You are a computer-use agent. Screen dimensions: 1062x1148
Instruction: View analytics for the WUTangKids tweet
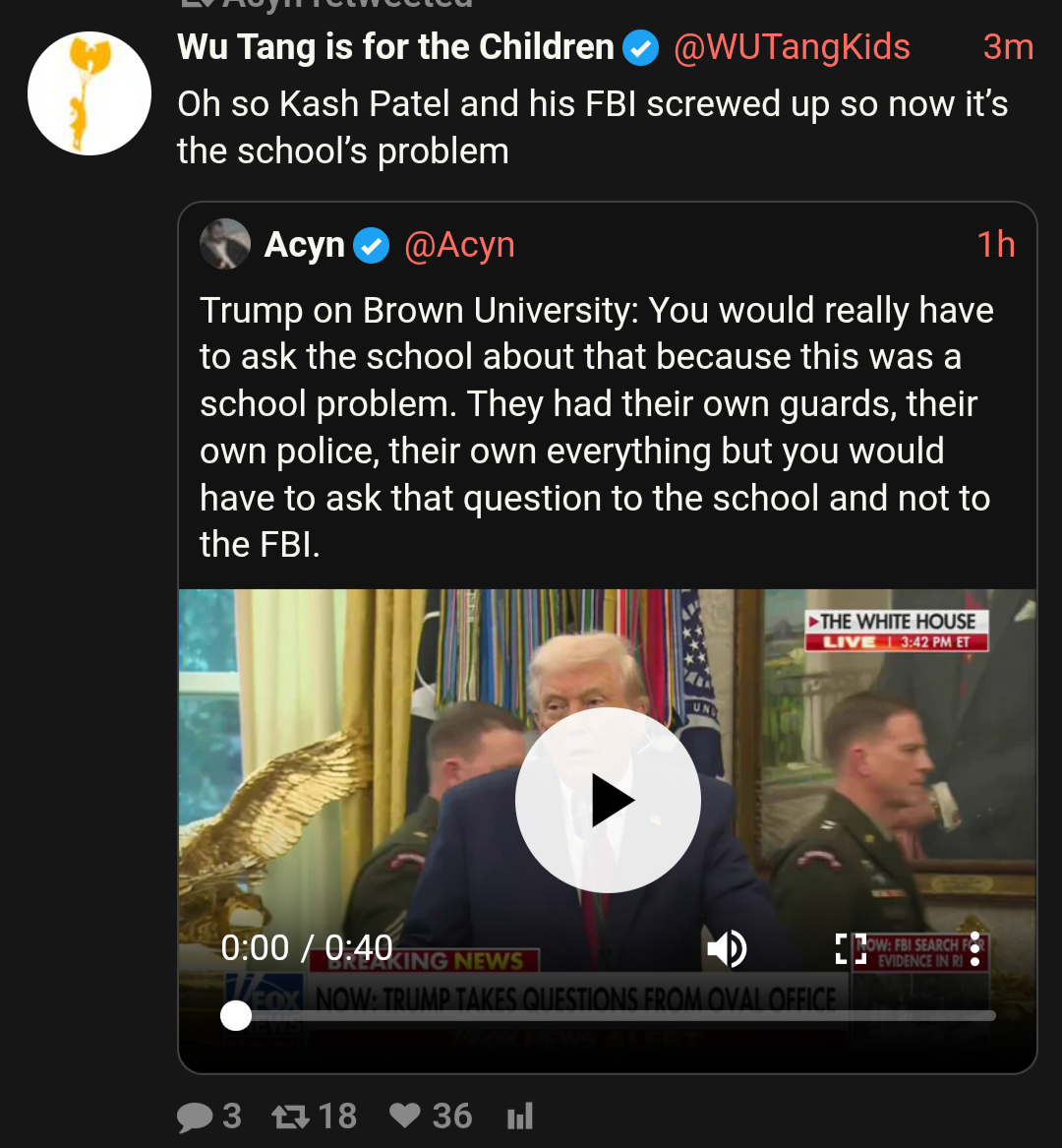coord(520,1117)
